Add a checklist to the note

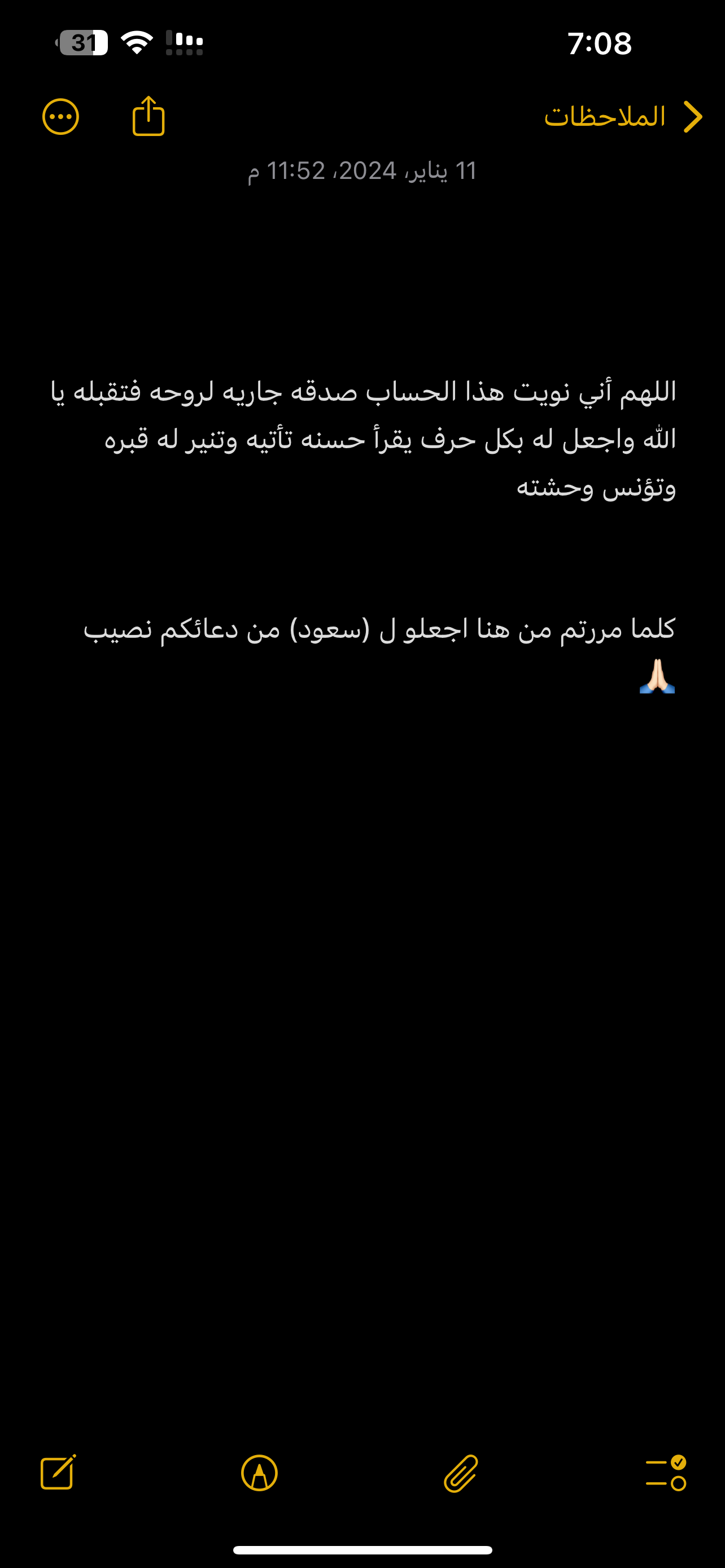[666, 1473]
